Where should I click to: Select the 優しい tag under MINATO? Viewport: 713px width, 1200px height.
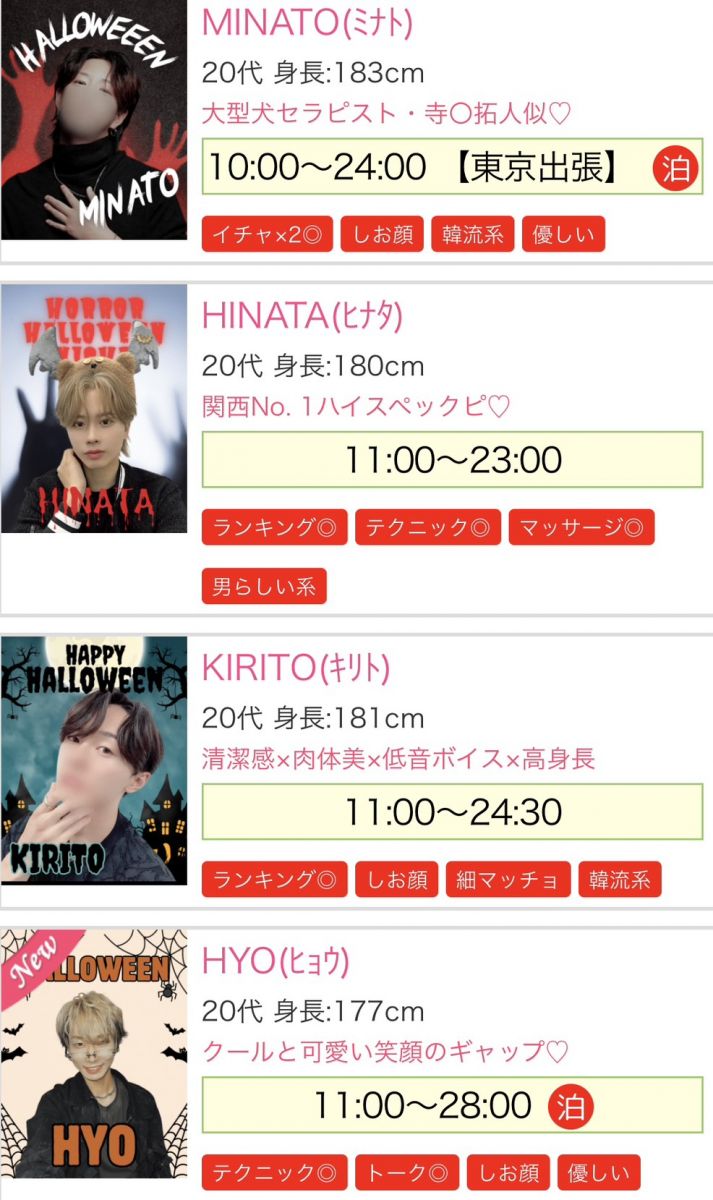click(x=563, y=235)
